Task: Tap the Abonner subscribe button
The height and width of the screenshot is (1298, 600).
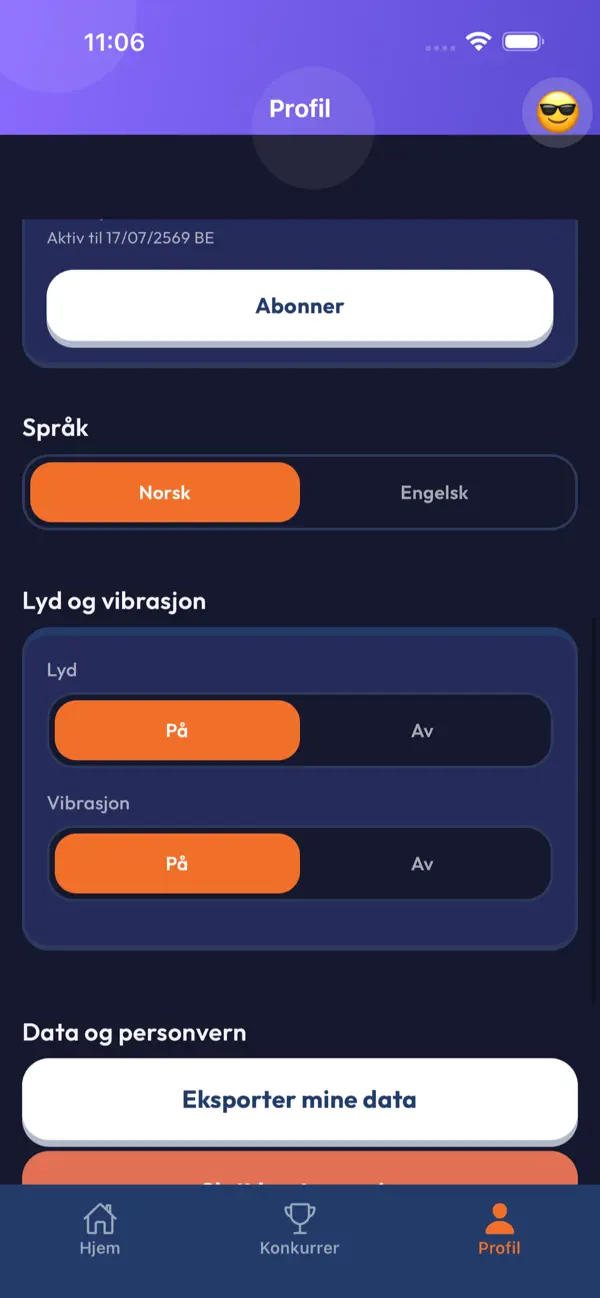Action: [x=300, y=306]
